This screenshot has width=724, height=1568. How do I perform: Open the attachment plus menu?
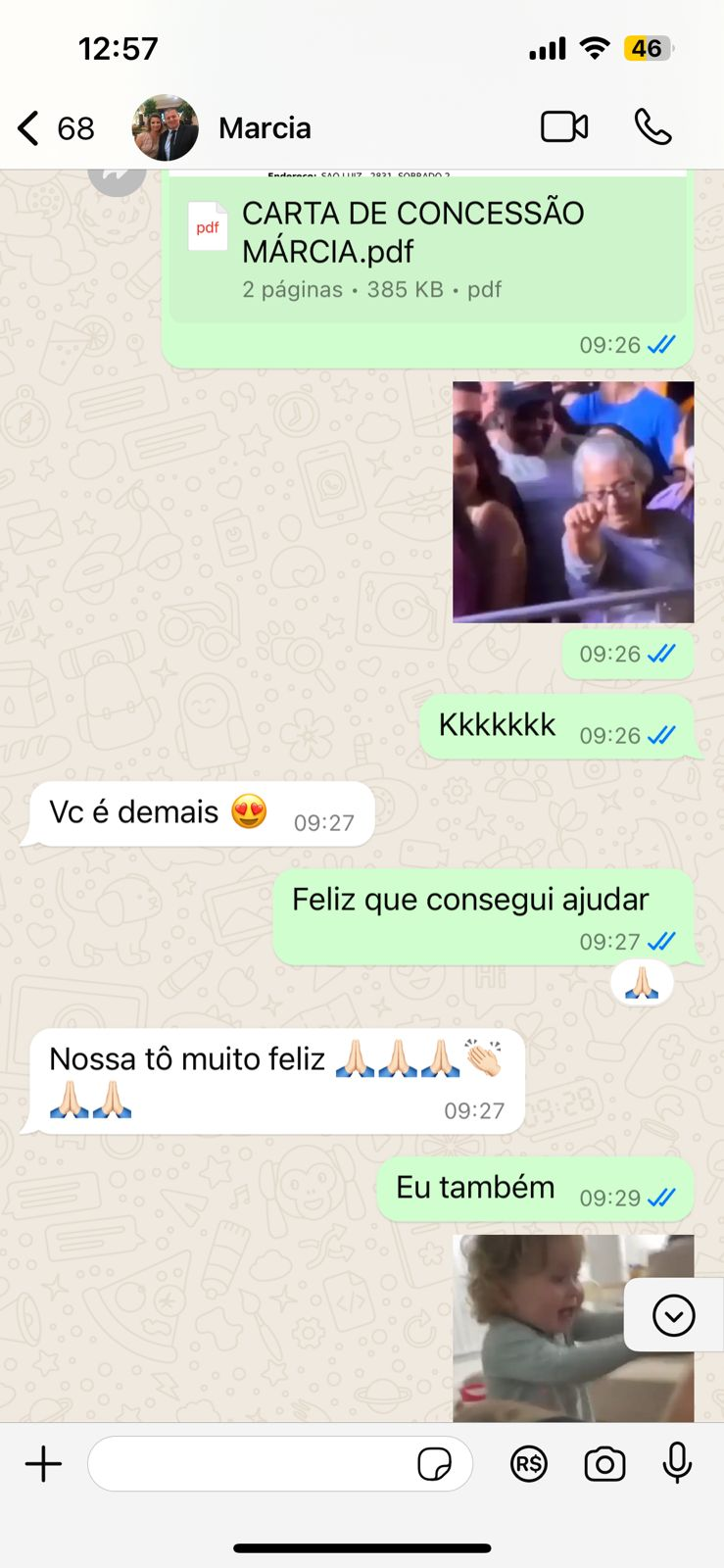43,1464
